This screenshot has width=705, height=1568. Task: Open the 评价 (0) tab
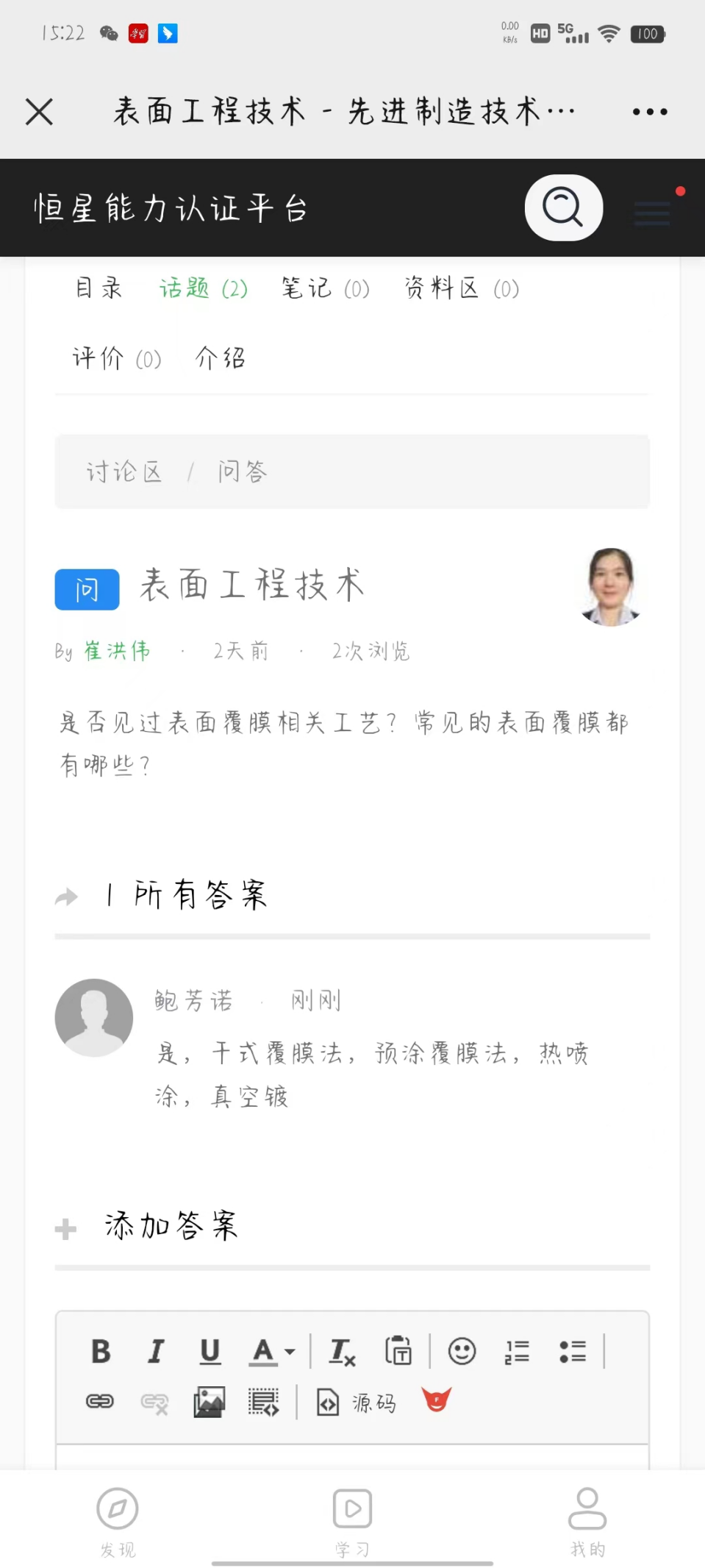116,358
